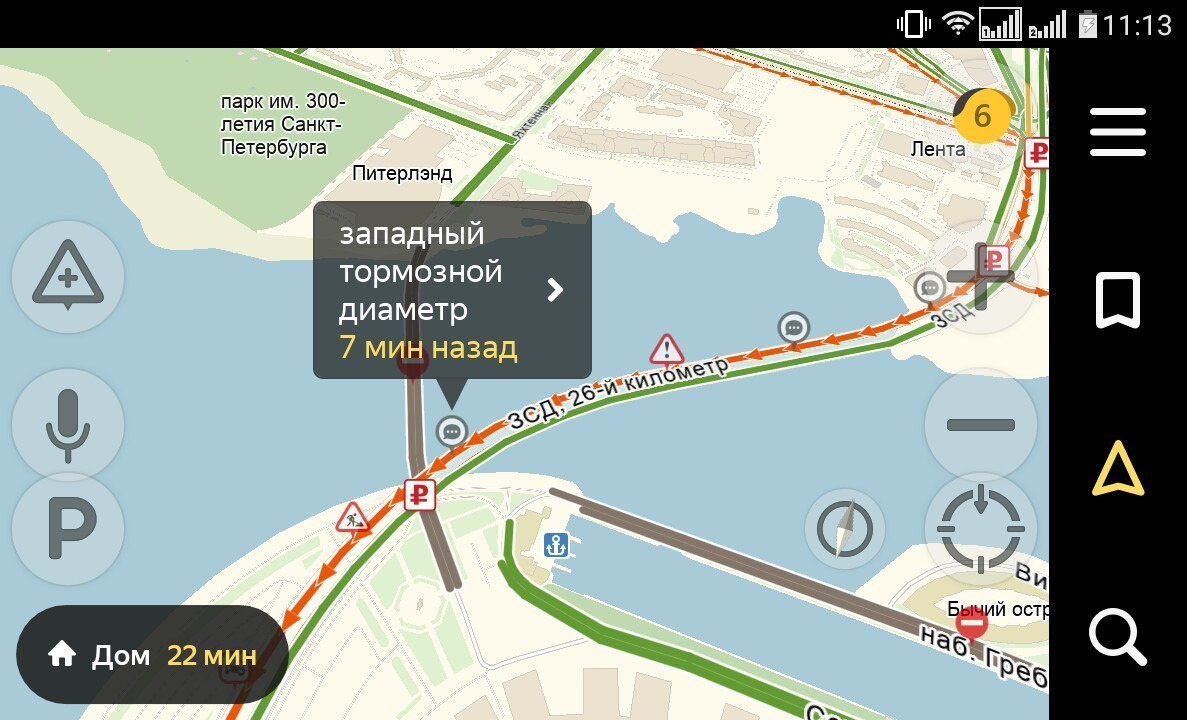Open the ruble toll marker near the interchange
Image resolution: width=1187 pixels, height=720 pixels.
click(x=420, y=494)
